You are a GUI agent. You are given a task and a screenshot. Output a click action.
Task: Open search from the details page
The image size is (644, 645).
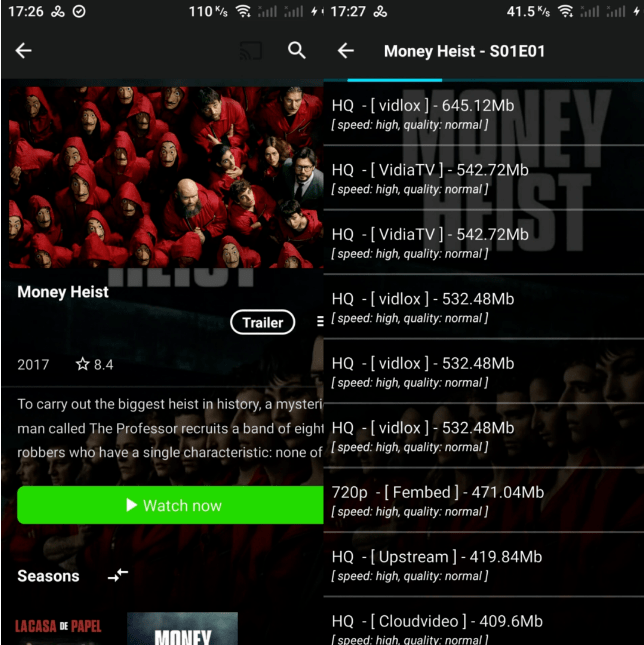297,50
